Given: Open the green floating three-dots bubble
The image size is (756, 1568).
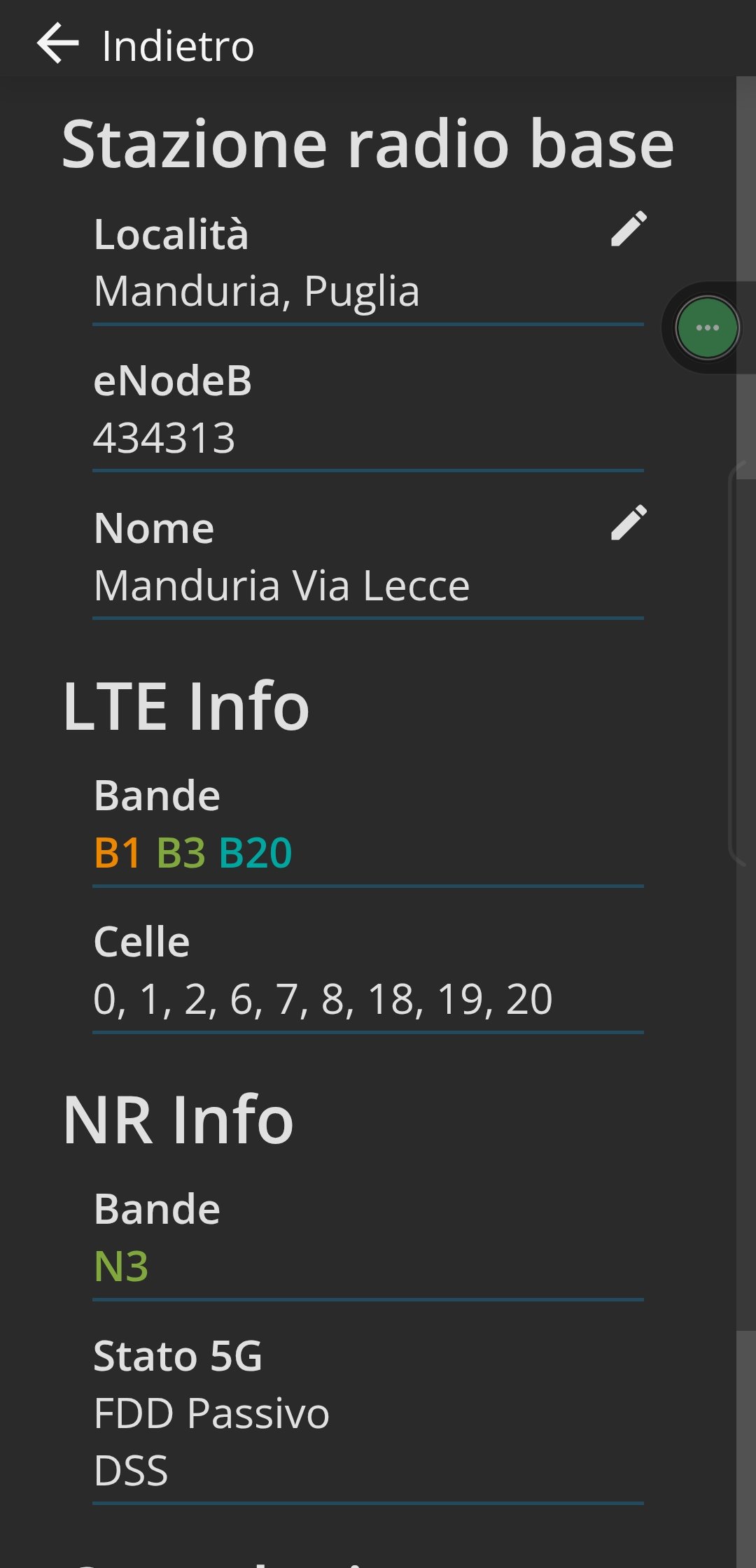Looking at the screenshot, I should click(707, 327).
